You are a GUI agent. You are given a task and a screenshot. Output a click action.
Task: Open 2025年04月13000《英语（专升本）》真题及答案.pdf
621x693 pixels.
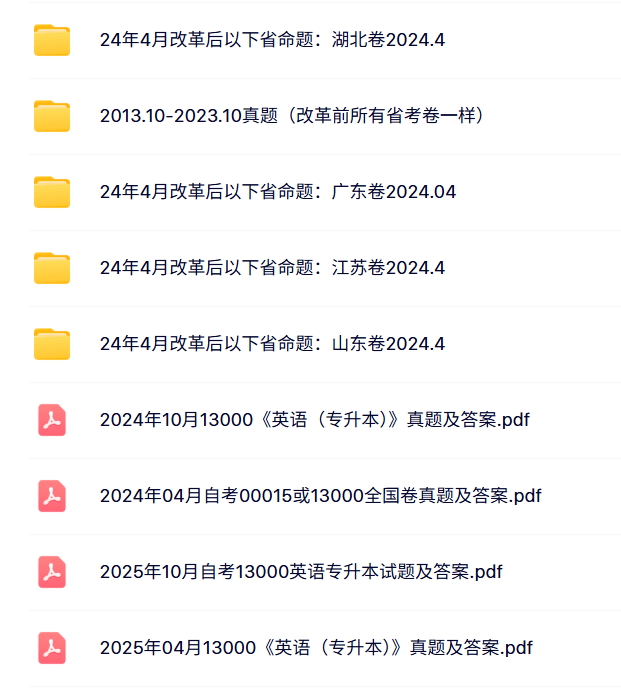316,648
